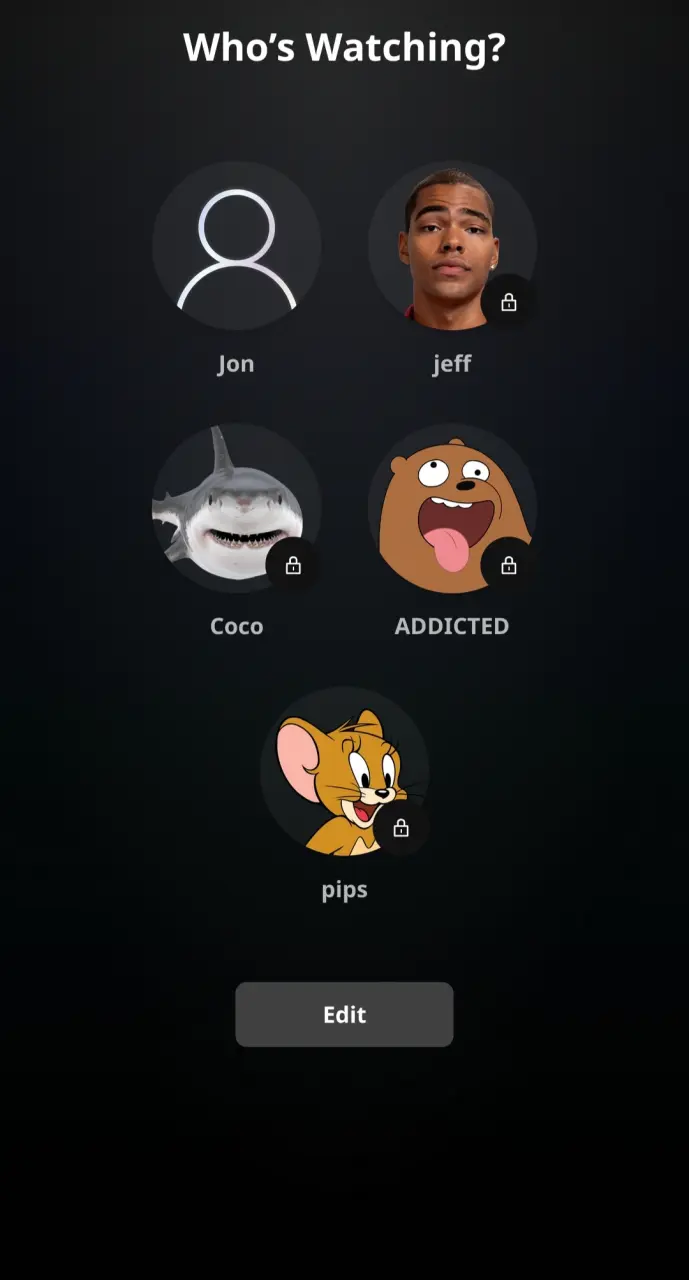Viewport: 689px width, 1280px height.
Task: Choose the jeff profile
Action: [x=452, y=246]
